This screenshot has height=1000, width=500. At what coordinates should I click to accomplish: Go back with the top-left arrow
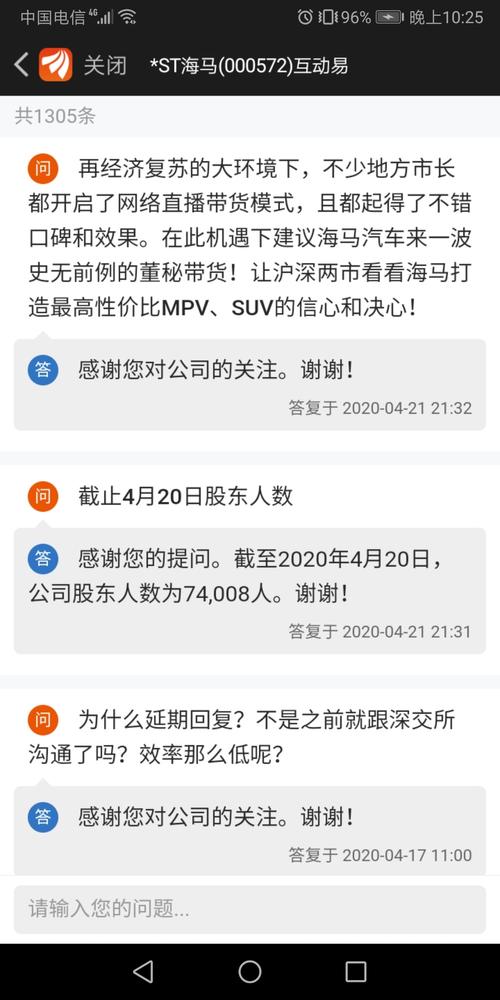pyautogui.click(x=22, y=65)
